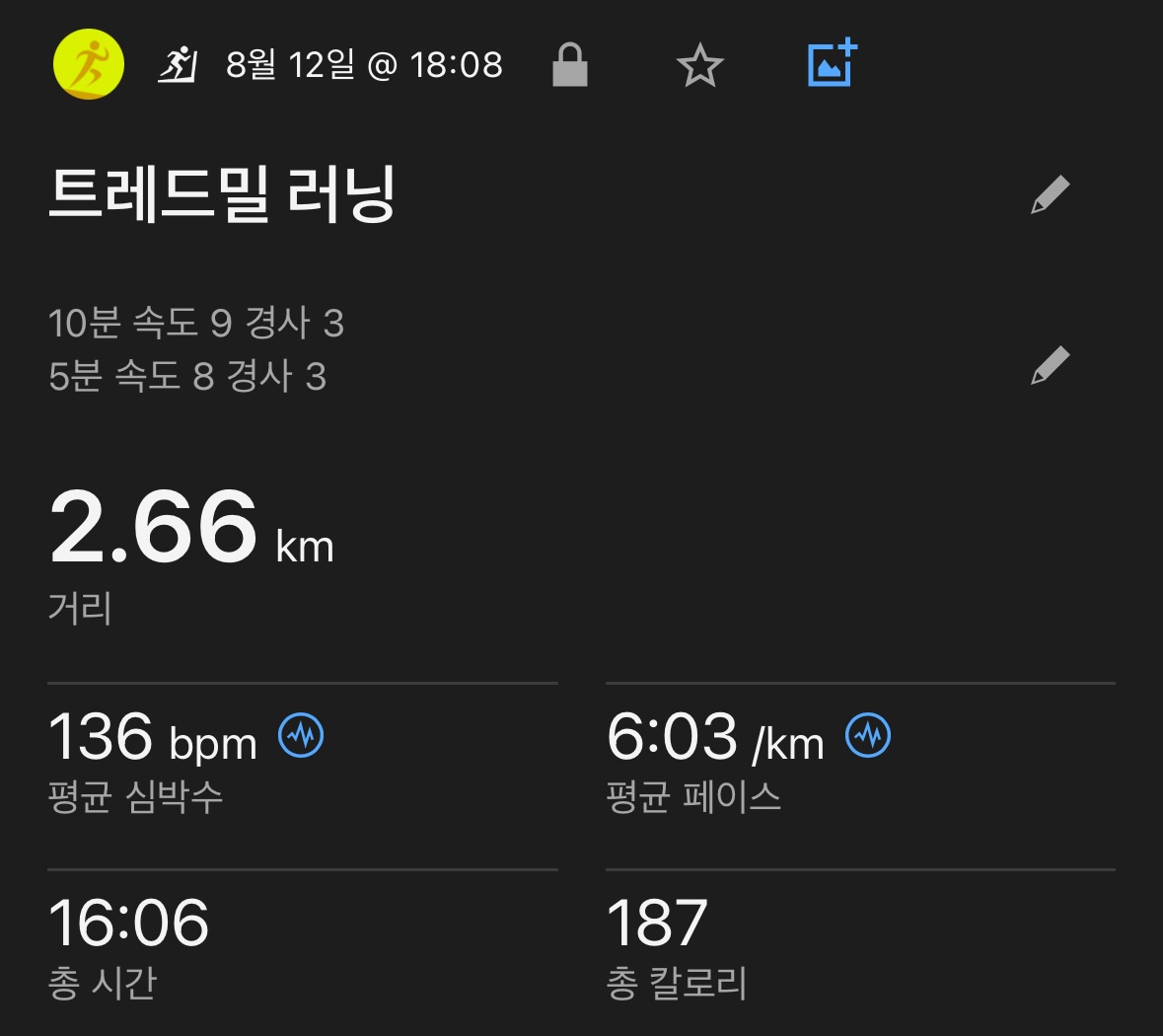Edit the 트레드밀 러닝 activity title
The width and height of the screenshot is (1163, 1036).
(x=1050, y=194)
